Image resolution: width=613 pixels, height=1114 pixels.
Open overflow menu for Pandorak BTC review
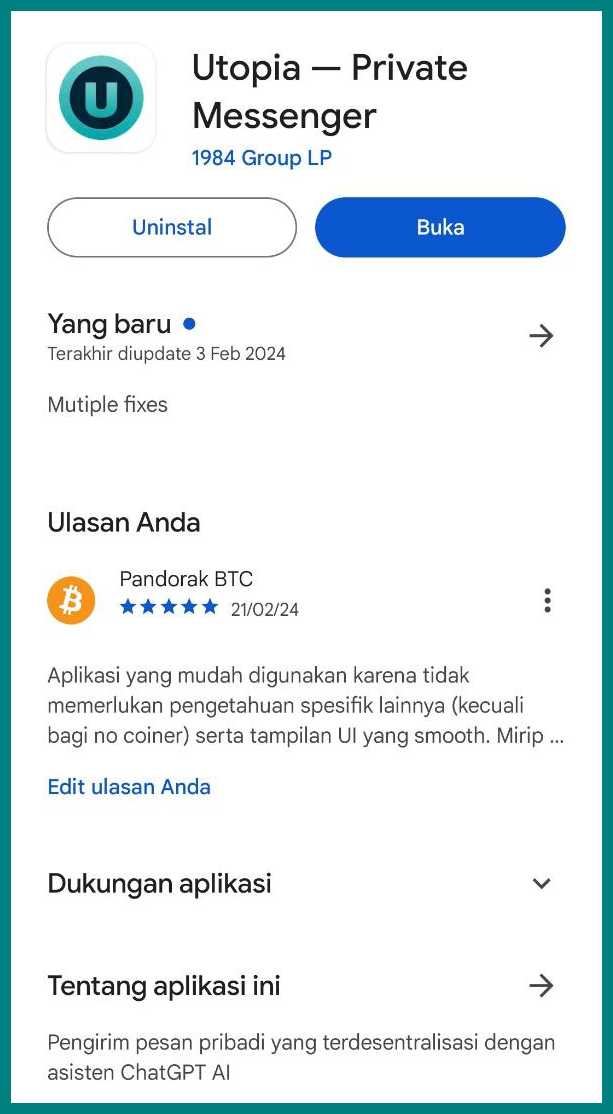click(547, 600)
